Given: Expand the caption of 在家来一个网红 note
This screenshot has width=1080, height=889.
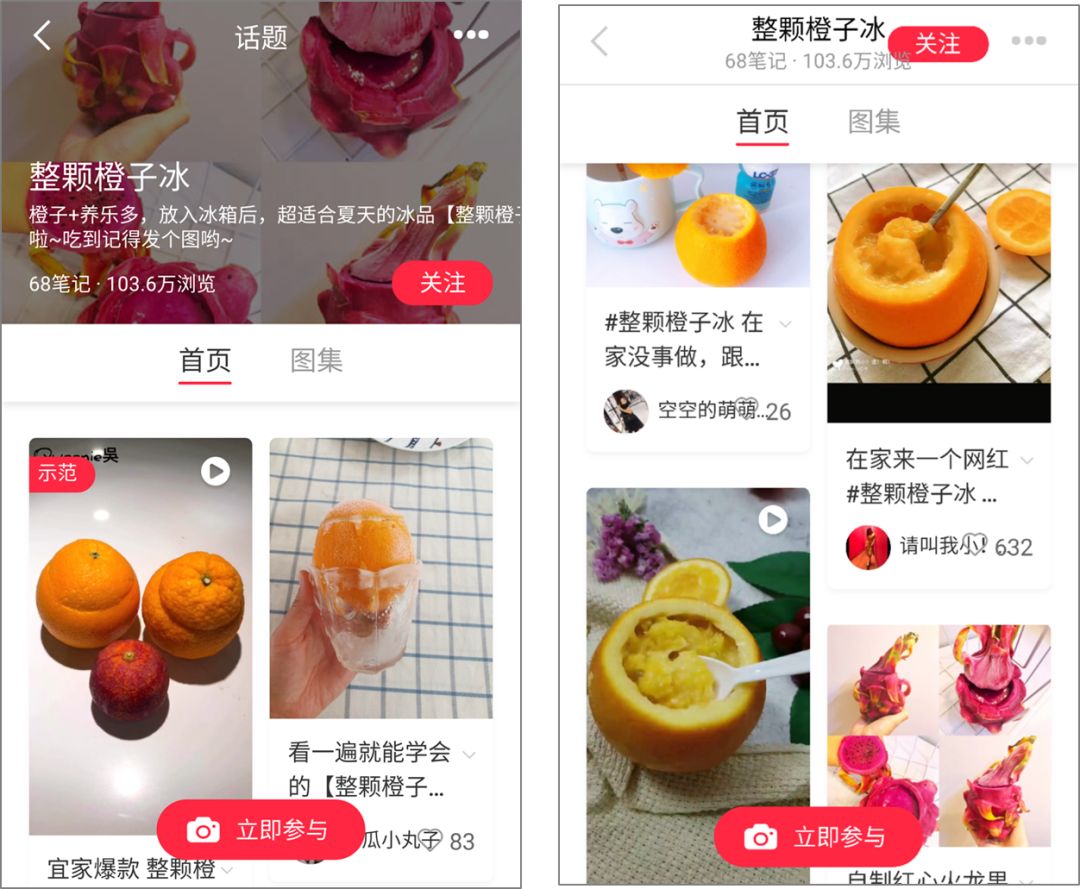Looking at the screenshot, I should [x=1026, y=460].
